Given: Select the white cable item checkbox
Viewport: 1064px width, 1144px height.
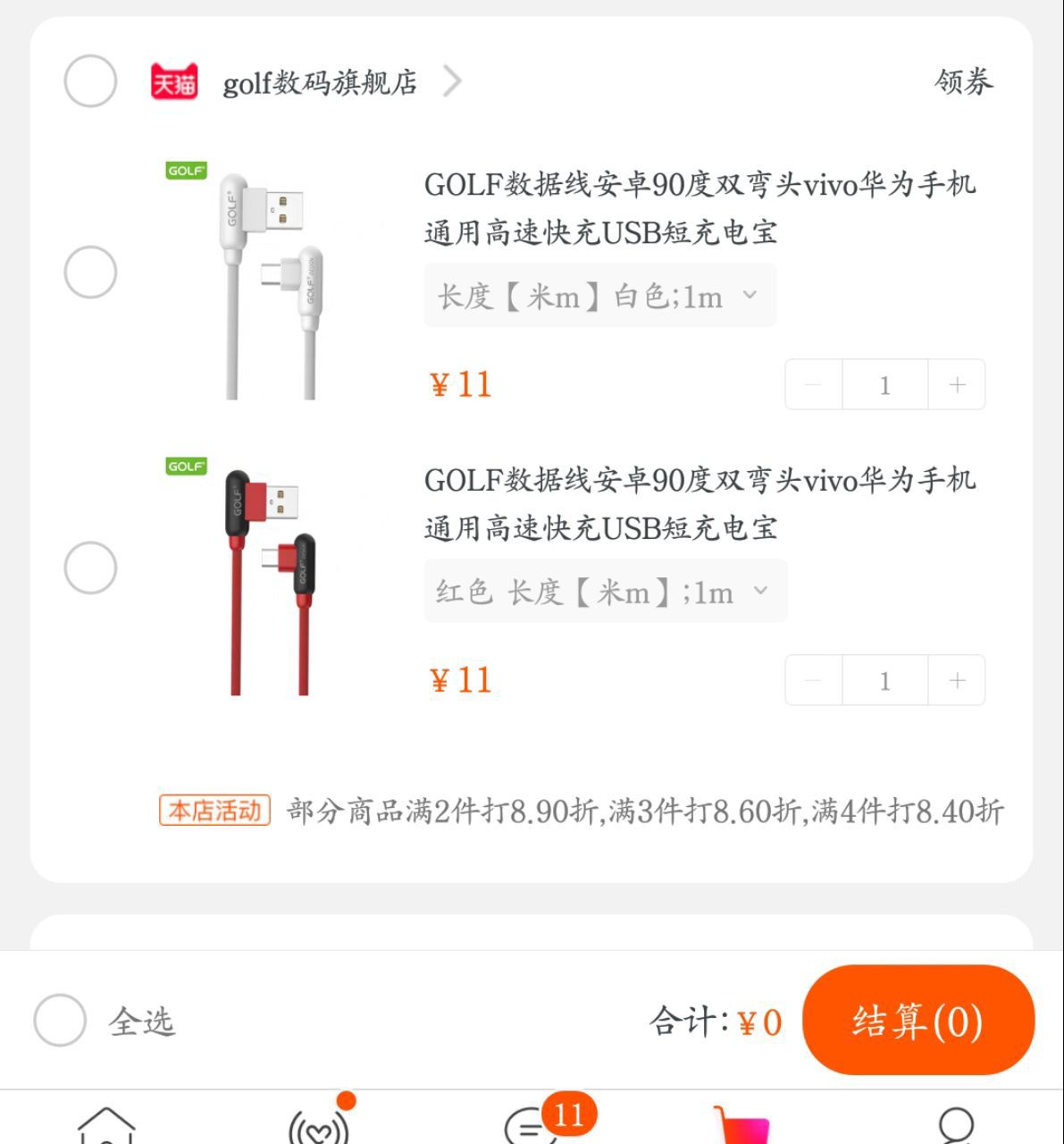Looking at the screenshot, I should pos(90,272).
